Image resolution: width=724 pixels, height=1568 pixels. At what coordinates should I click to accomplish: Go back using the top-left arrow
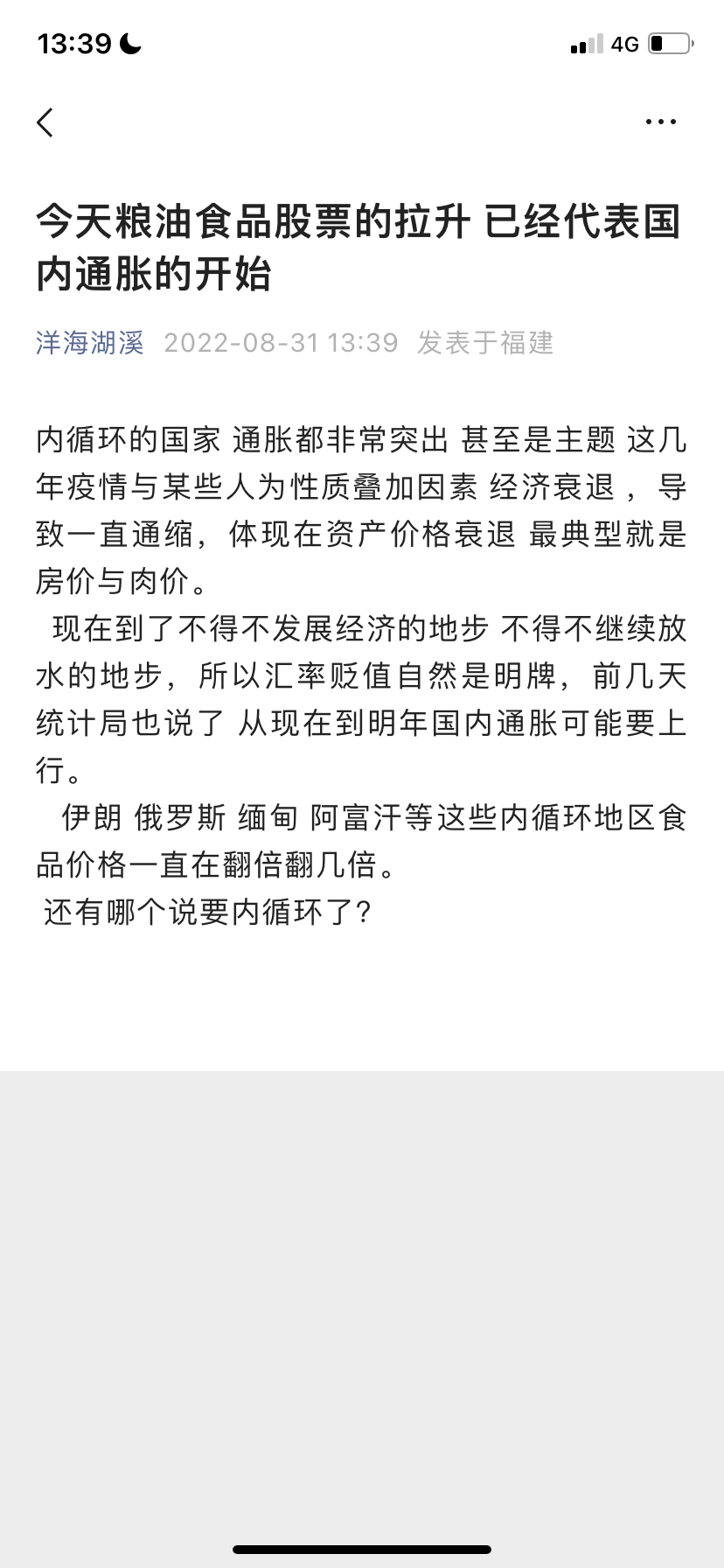point(45,122)
